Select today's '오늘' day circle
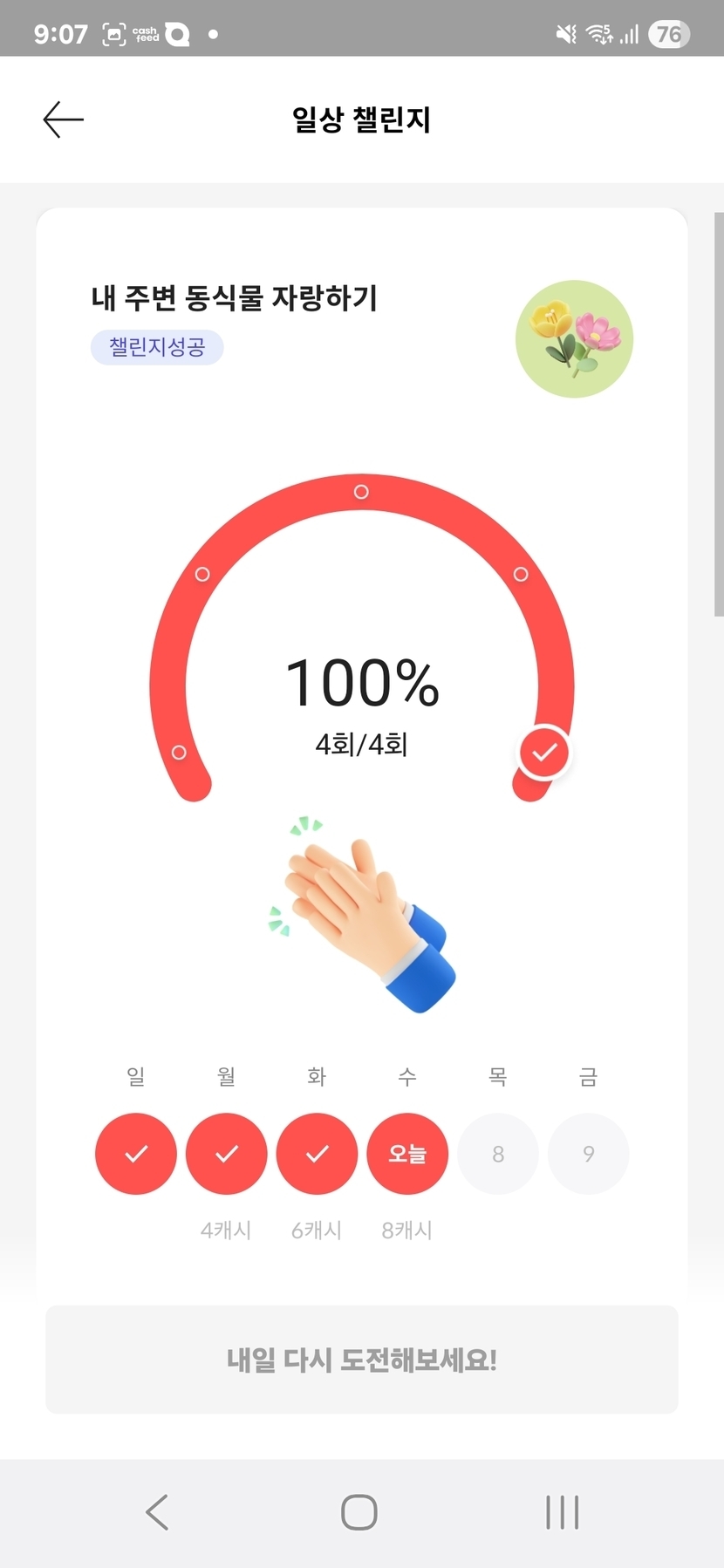Image resolution: width=724 pixels, height=1568 pixels. coord(407,1154)
